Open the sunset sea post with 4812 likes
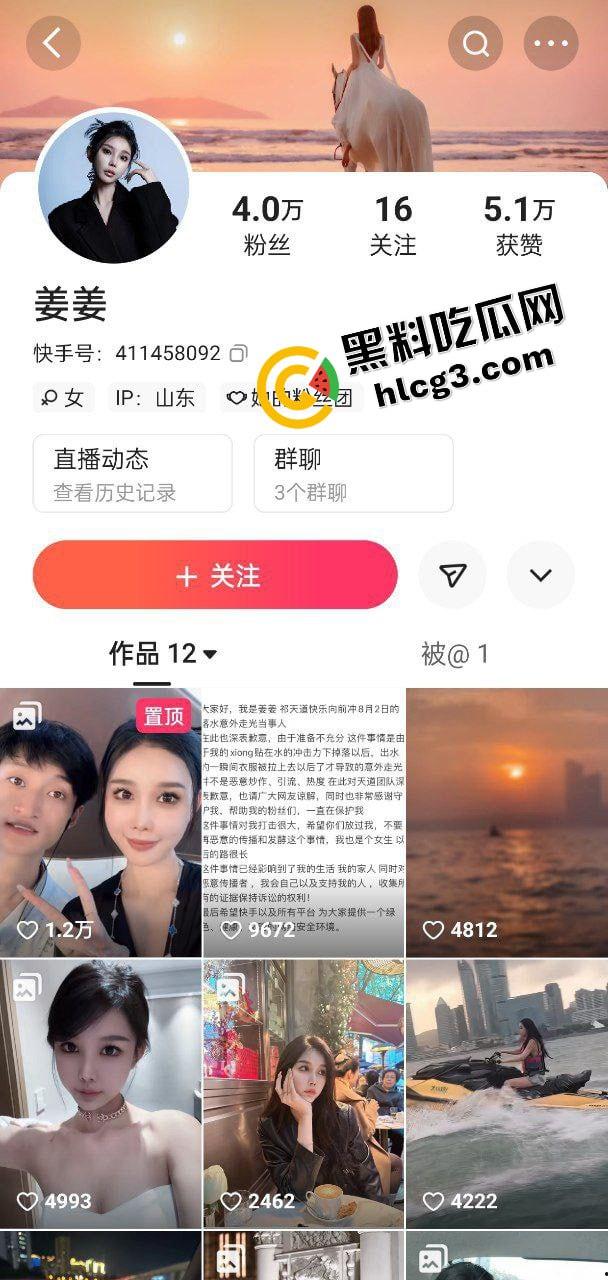Viewport: 608px width, 1280px height. click(507, 822)
